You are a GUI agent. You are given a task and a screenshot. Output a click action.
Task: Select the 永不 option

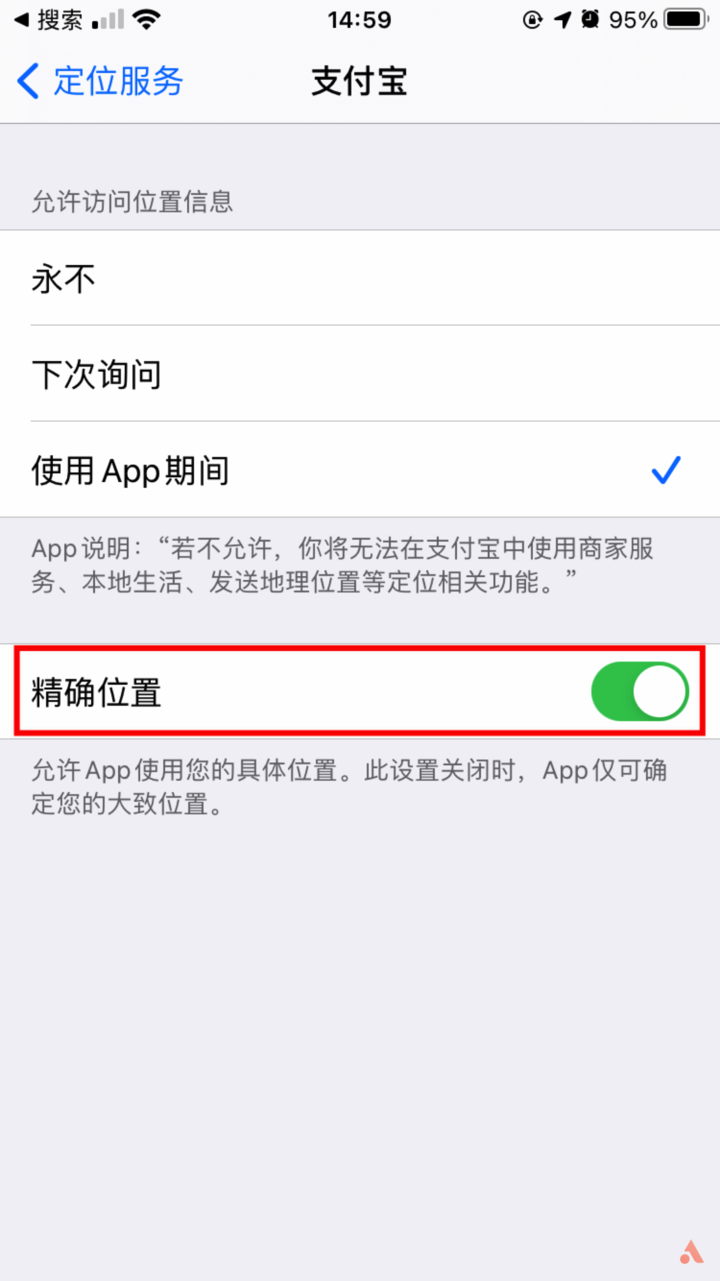coord(360,278)
